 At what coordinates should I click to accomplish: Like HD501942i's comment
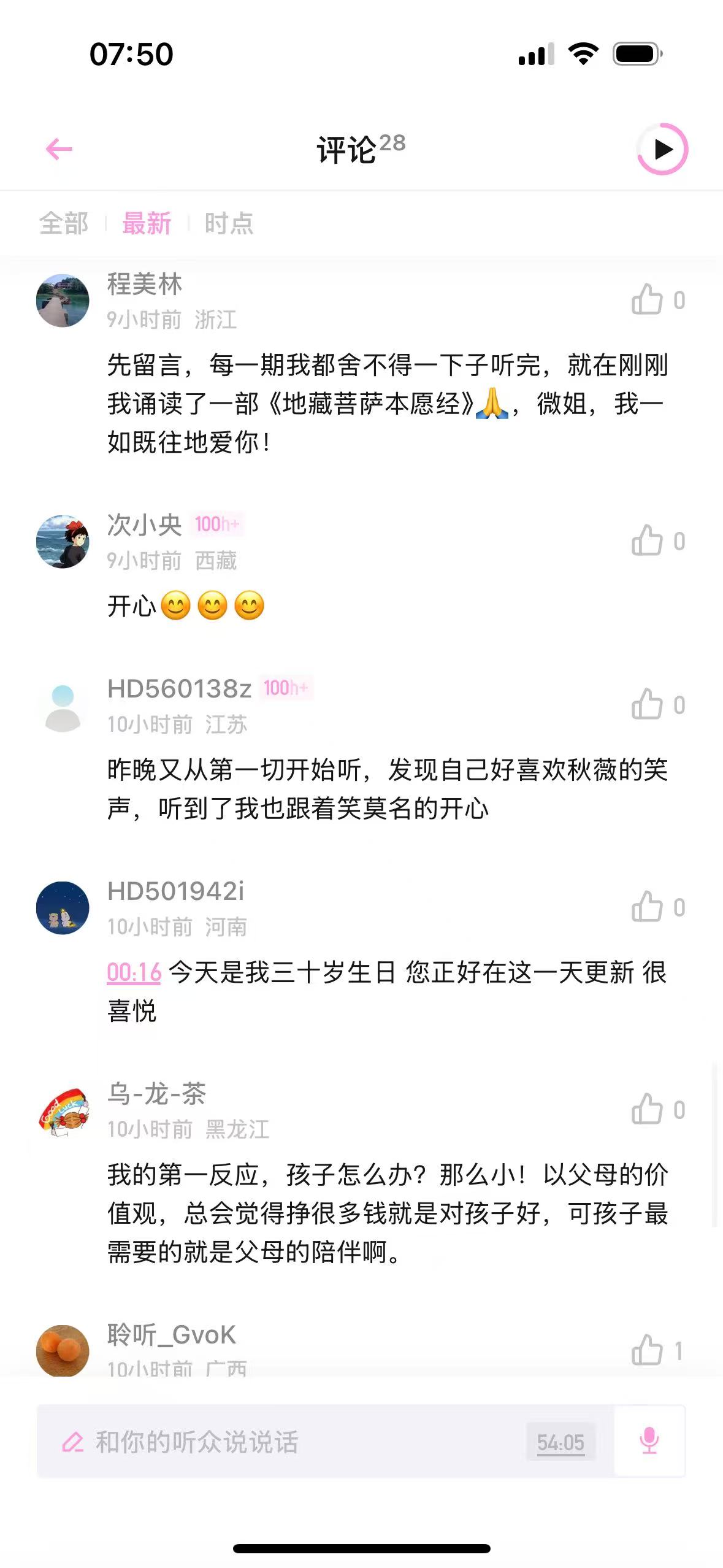(x=648, y=907)
